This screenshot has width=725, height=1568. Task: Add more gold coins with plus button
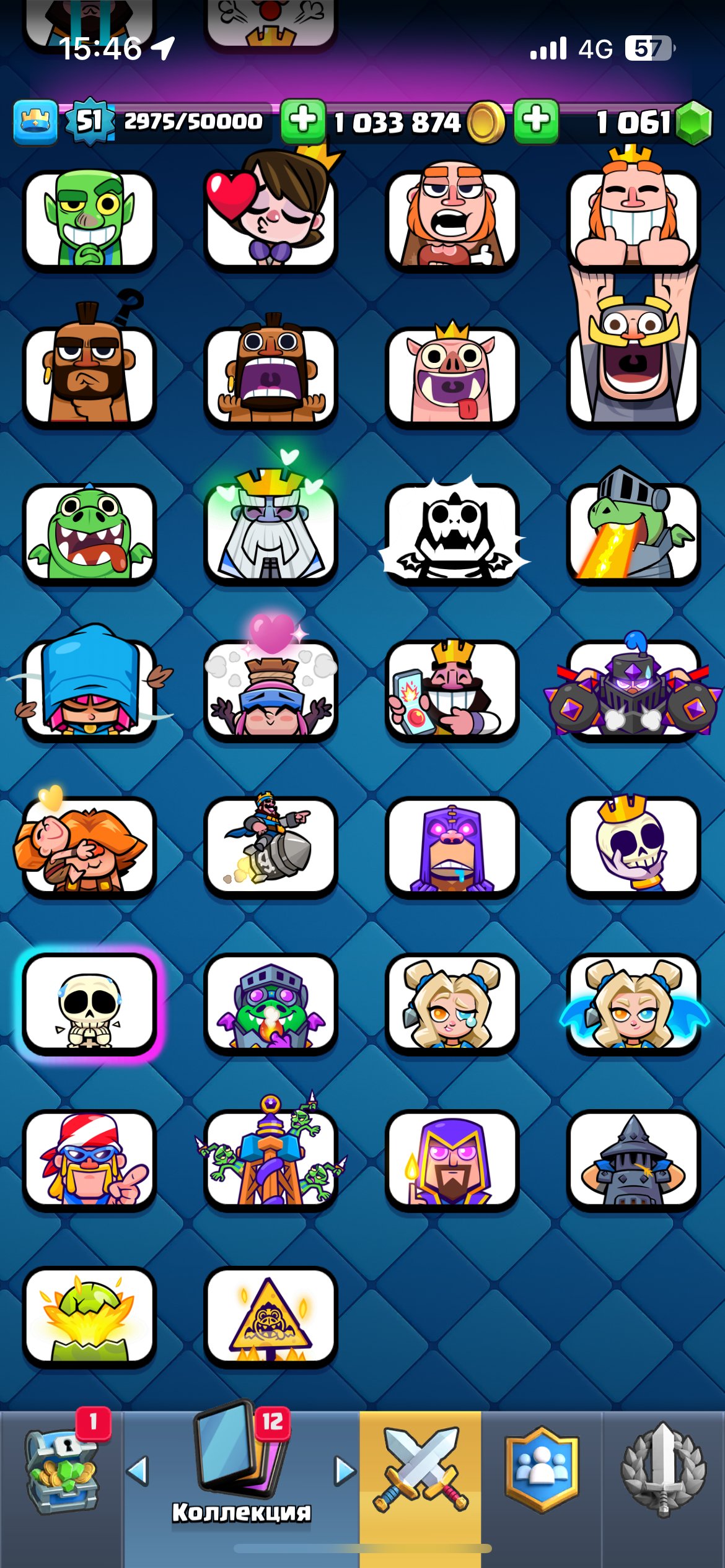tap(303, 120)
